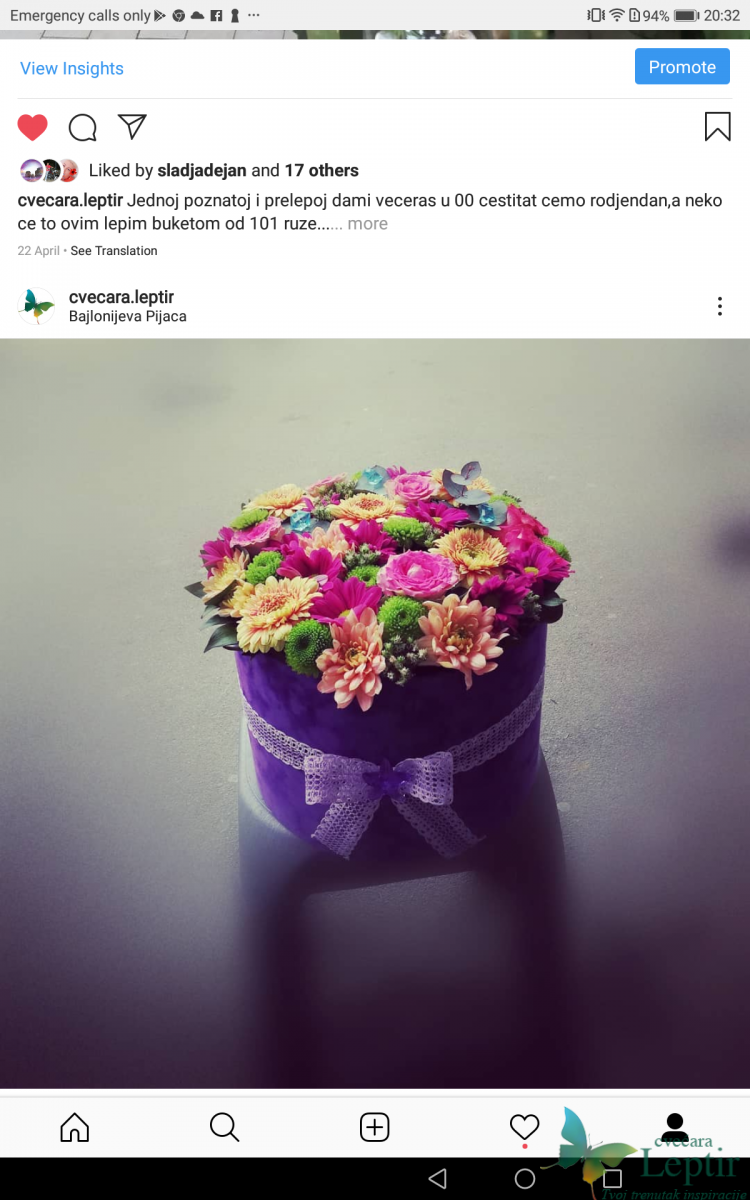The width and height of the screenshot is (750, 1200).
Task: Tap See Translation under the caption
Action: (114, 251)
